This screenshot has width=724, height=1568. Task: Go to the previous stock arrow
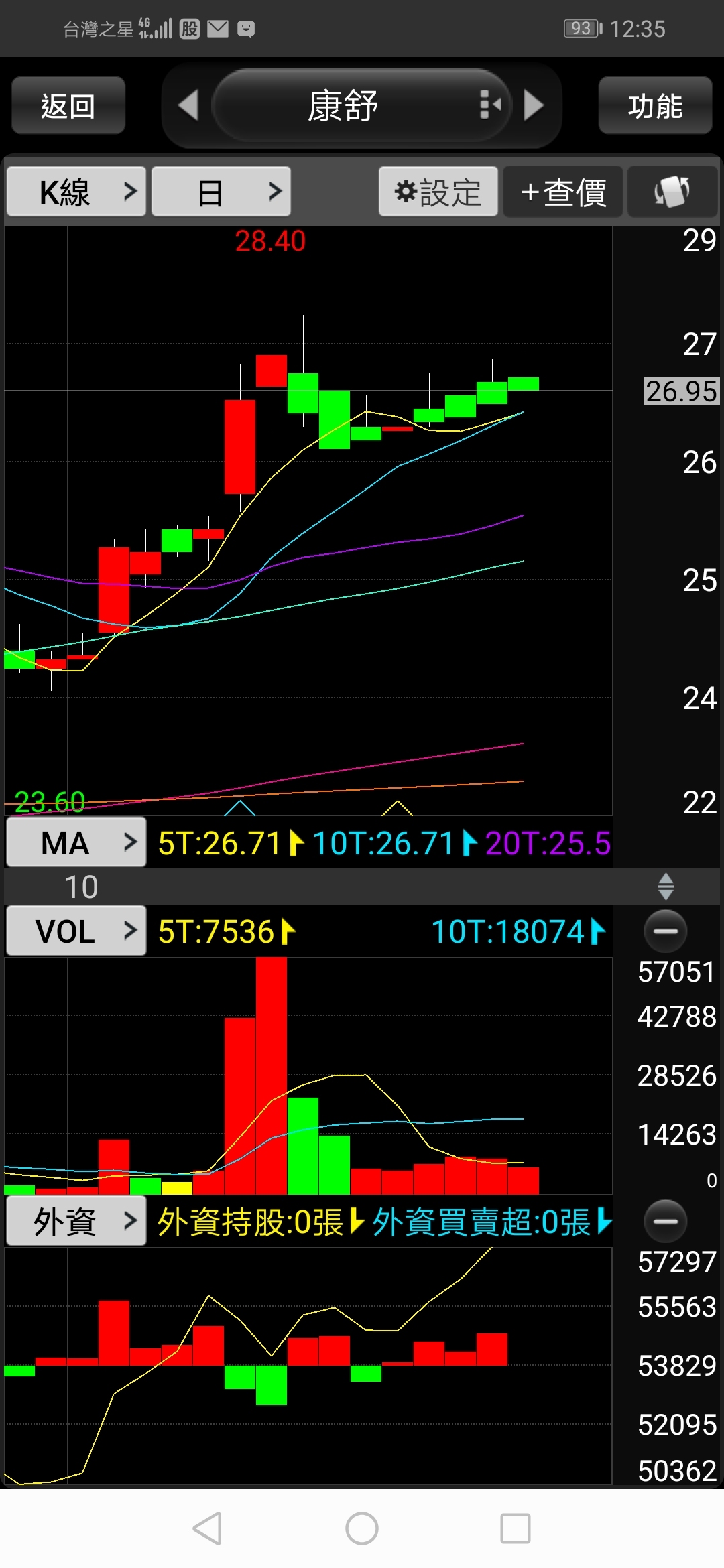click(x=188, y=106)
